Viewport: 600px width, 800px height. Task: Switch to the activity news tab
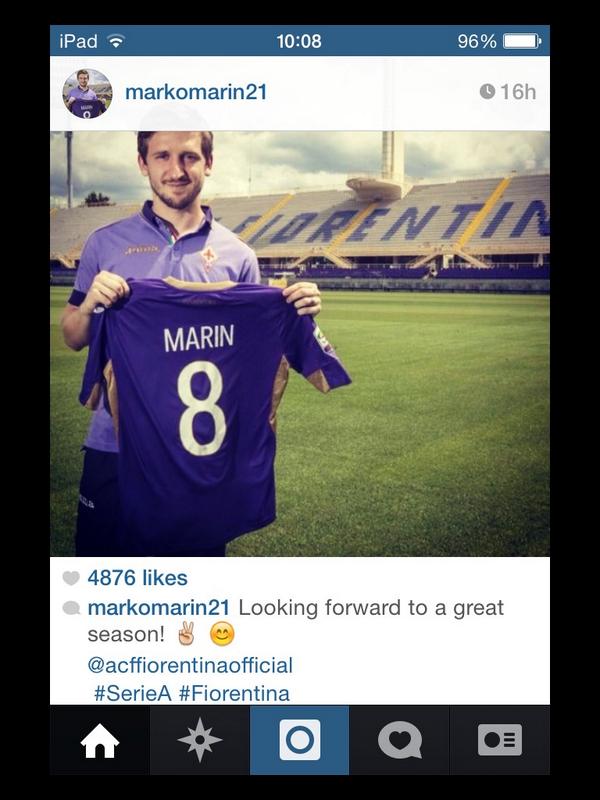400,740
